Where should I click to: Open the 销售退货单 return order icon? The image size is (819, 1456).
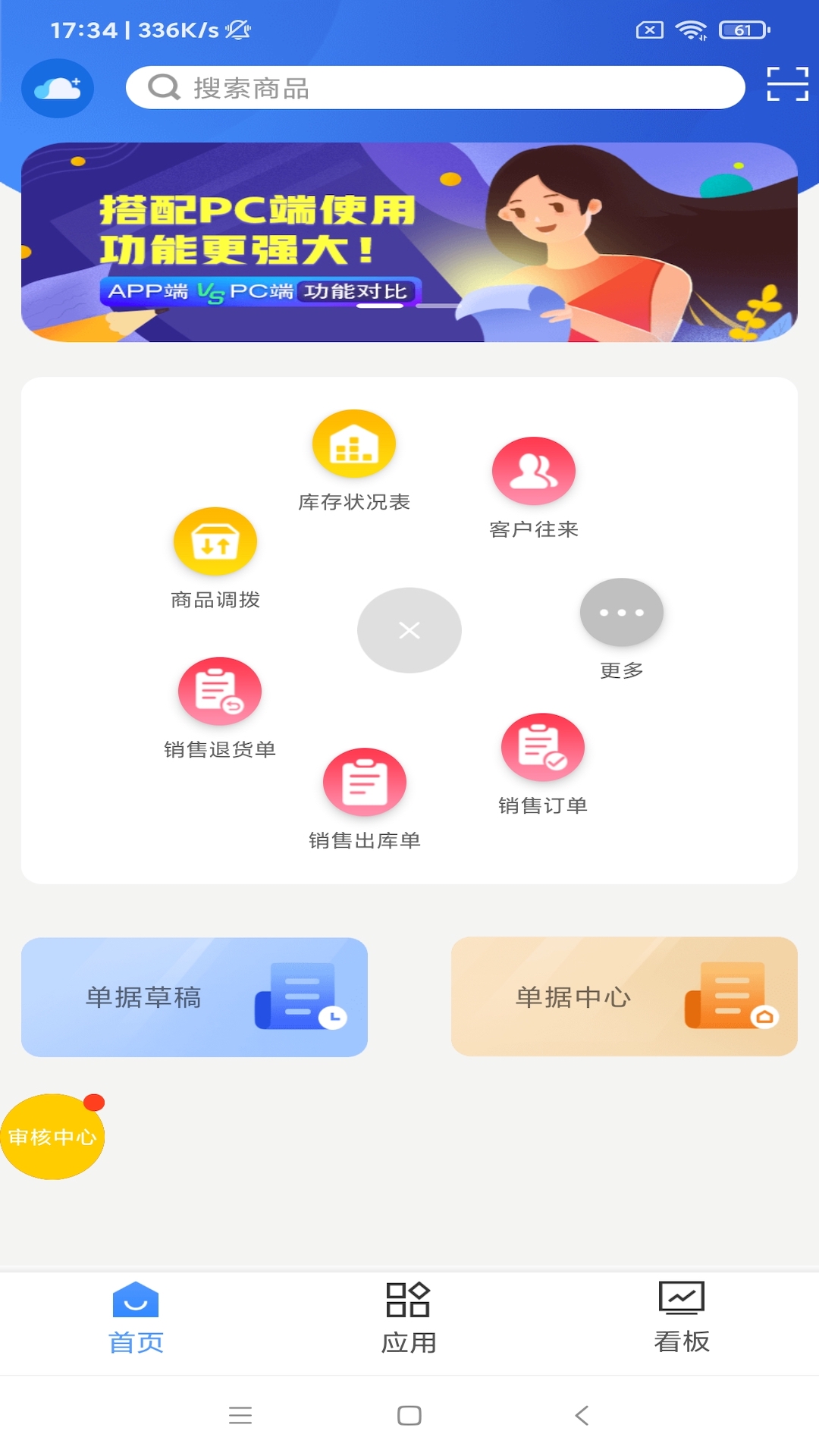[x=219, y=691]
